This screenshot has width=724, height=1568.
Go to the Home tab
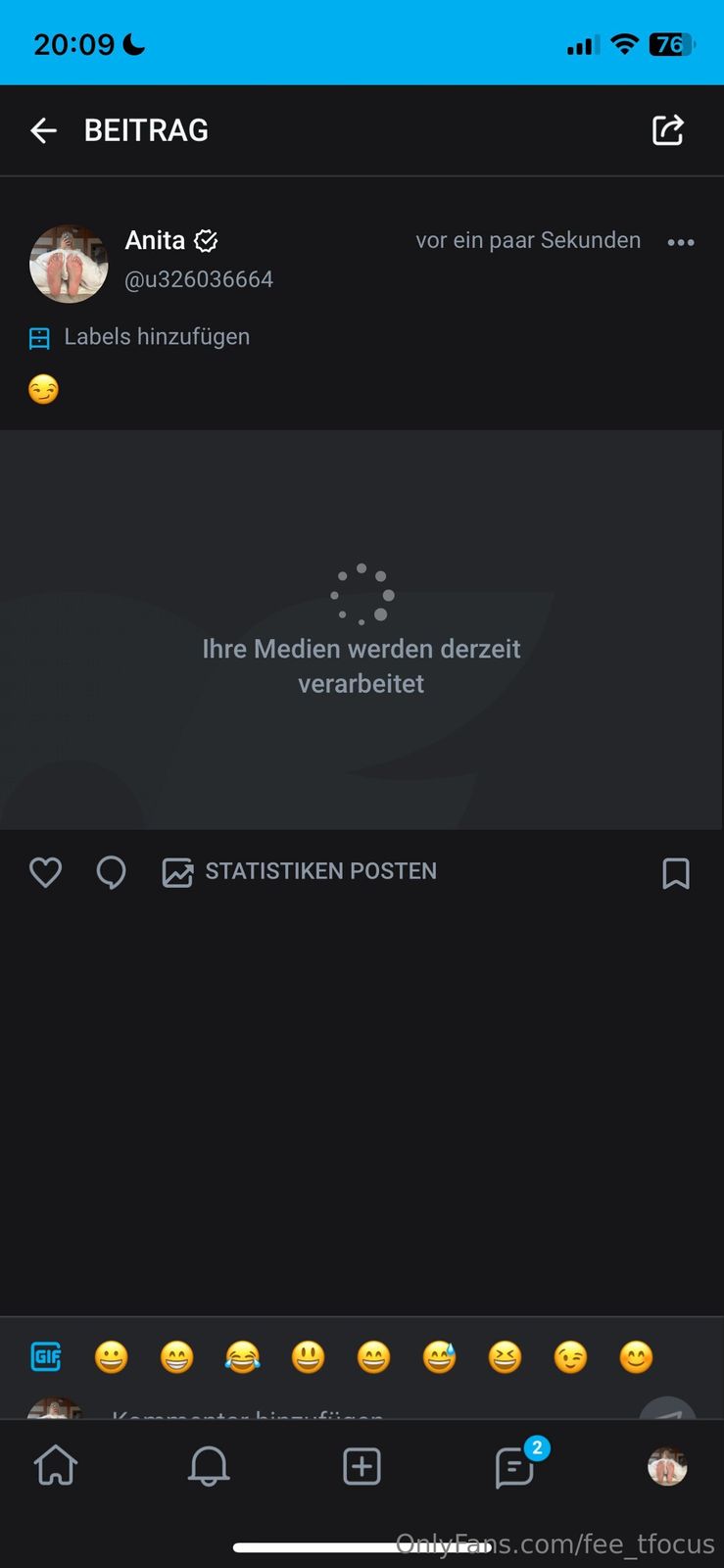click(x=56, y=1466)
